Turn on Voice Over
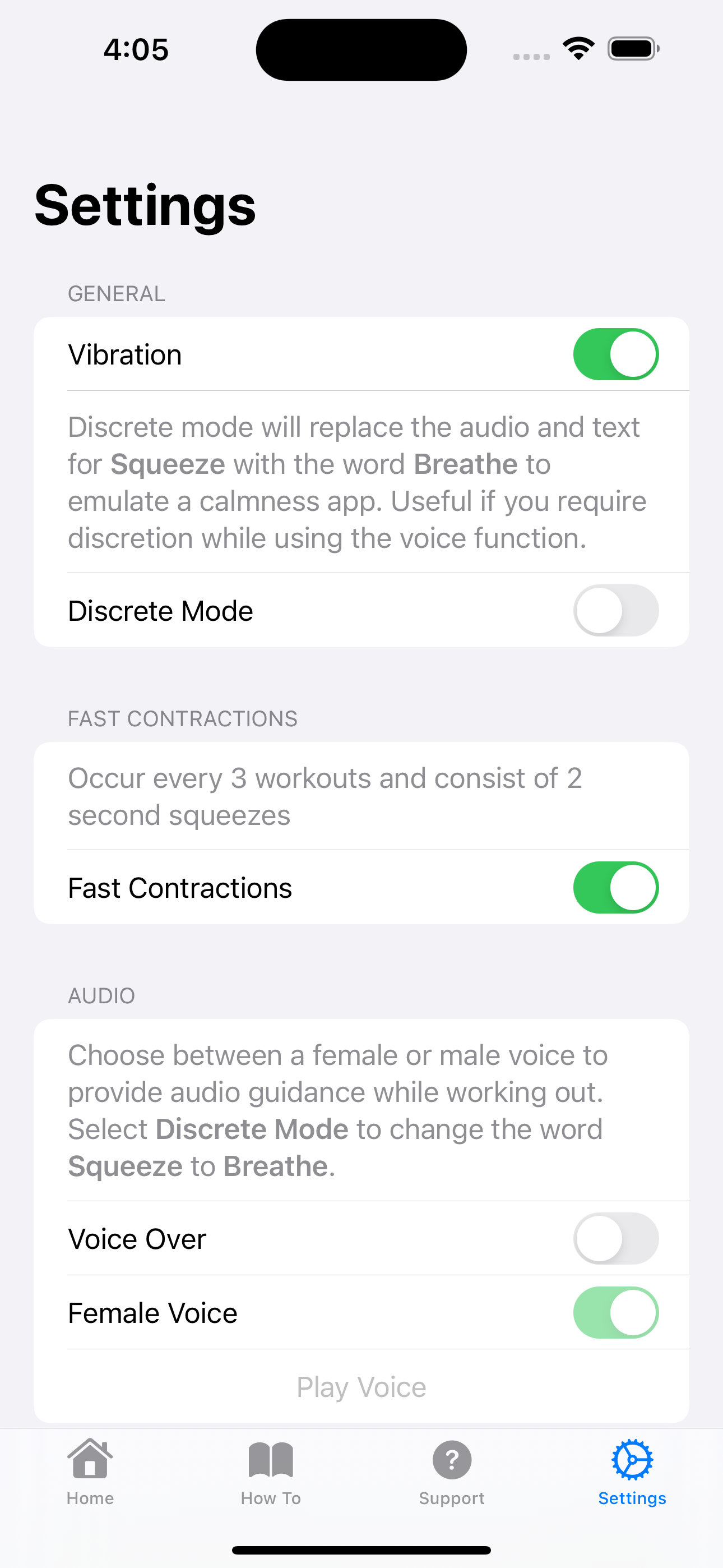 click(x=615, y=1239)
